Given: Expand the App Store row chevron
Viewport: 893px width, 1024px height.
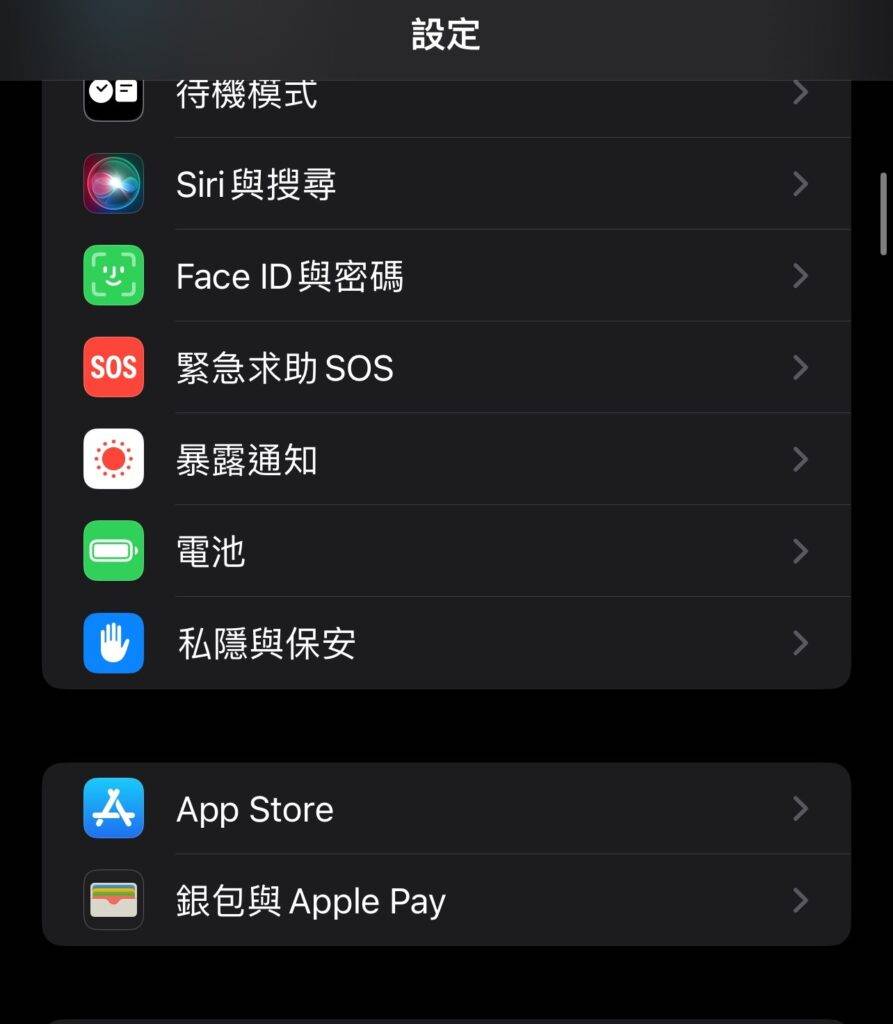Looking at the screenshot, I should (x=800, y=808).
